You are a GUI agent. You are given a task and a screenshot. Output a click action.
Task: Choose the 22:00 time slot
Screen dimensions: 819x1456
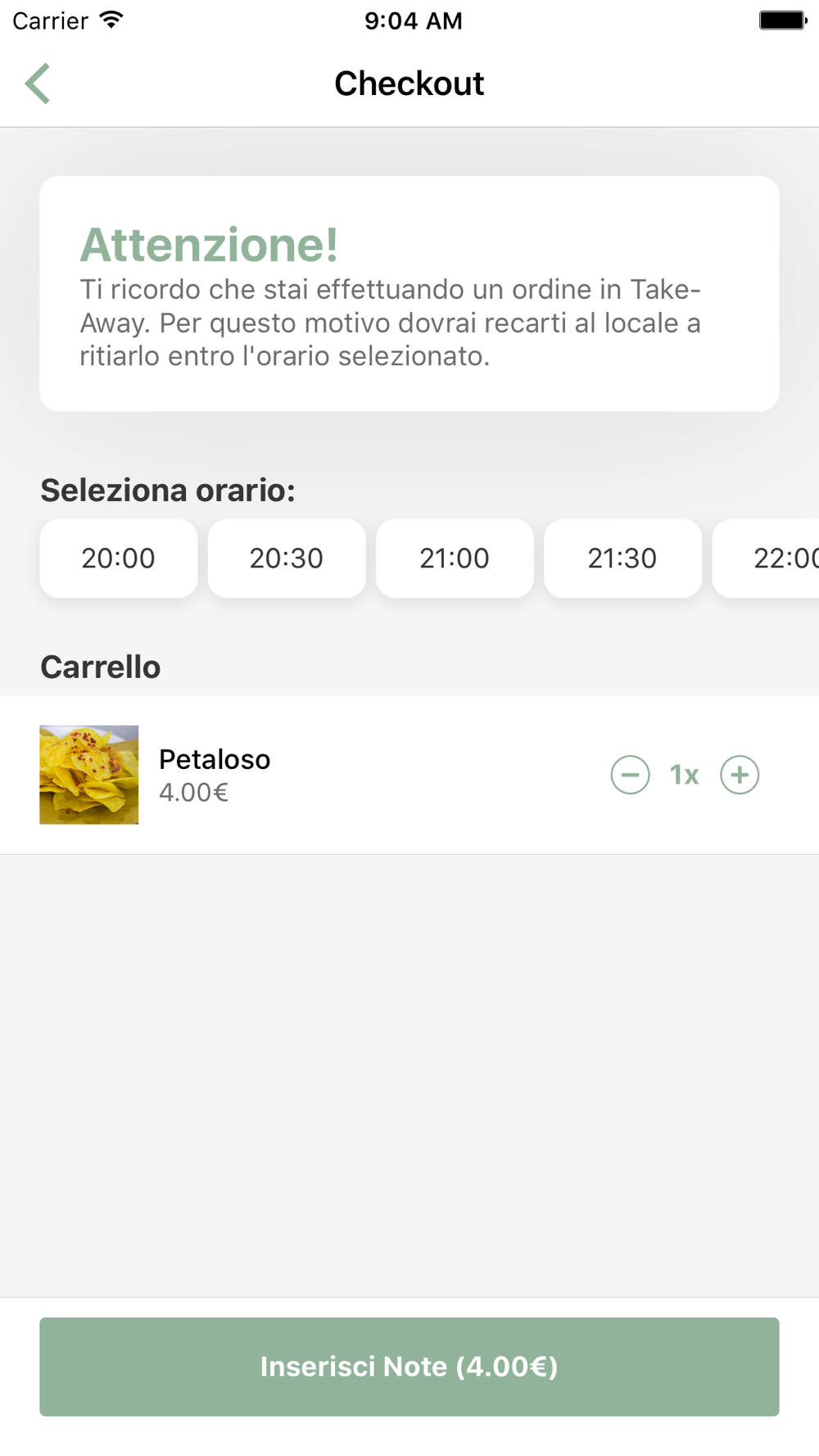pyautogui.click(x=767, y=558)
